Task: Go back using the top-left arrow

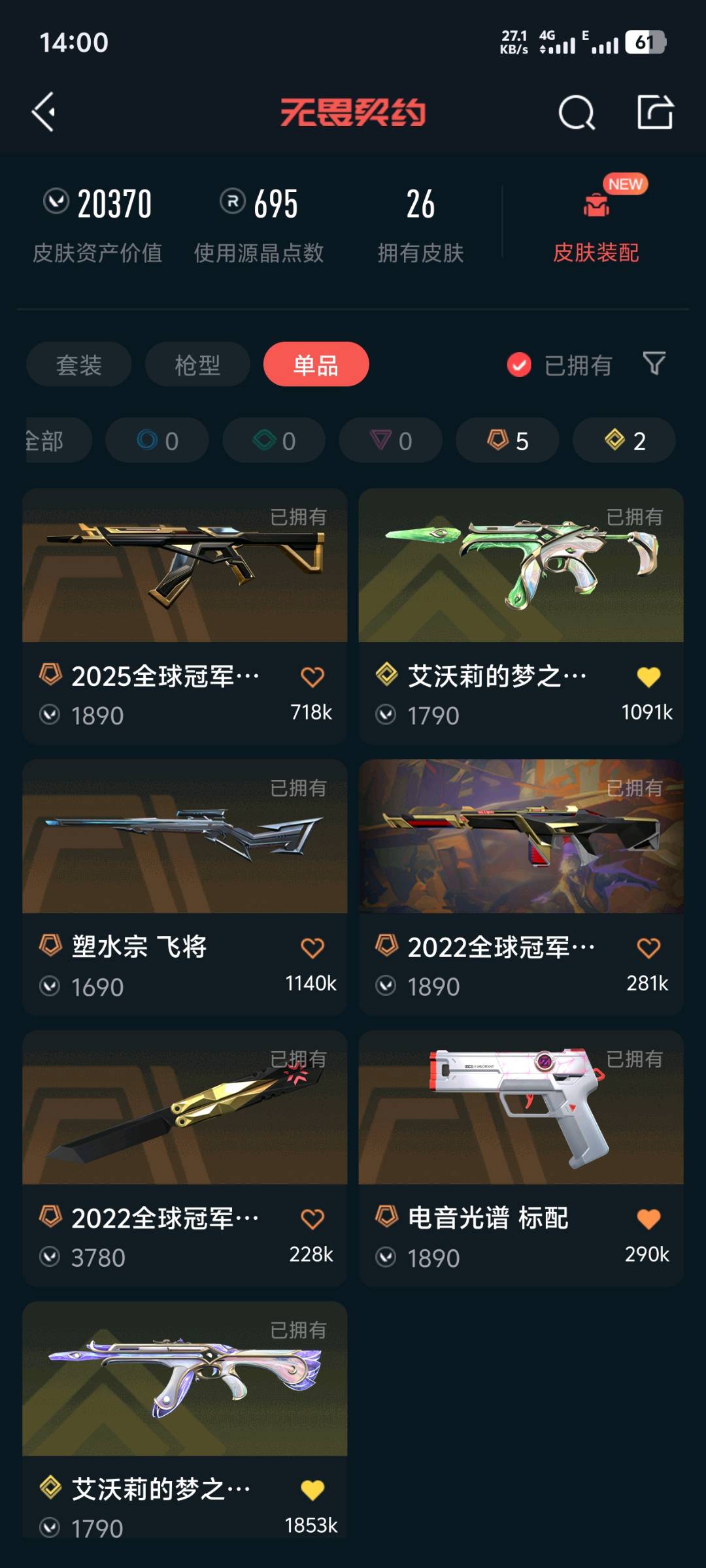Action: pyautogui.click(x=44, y=112)
